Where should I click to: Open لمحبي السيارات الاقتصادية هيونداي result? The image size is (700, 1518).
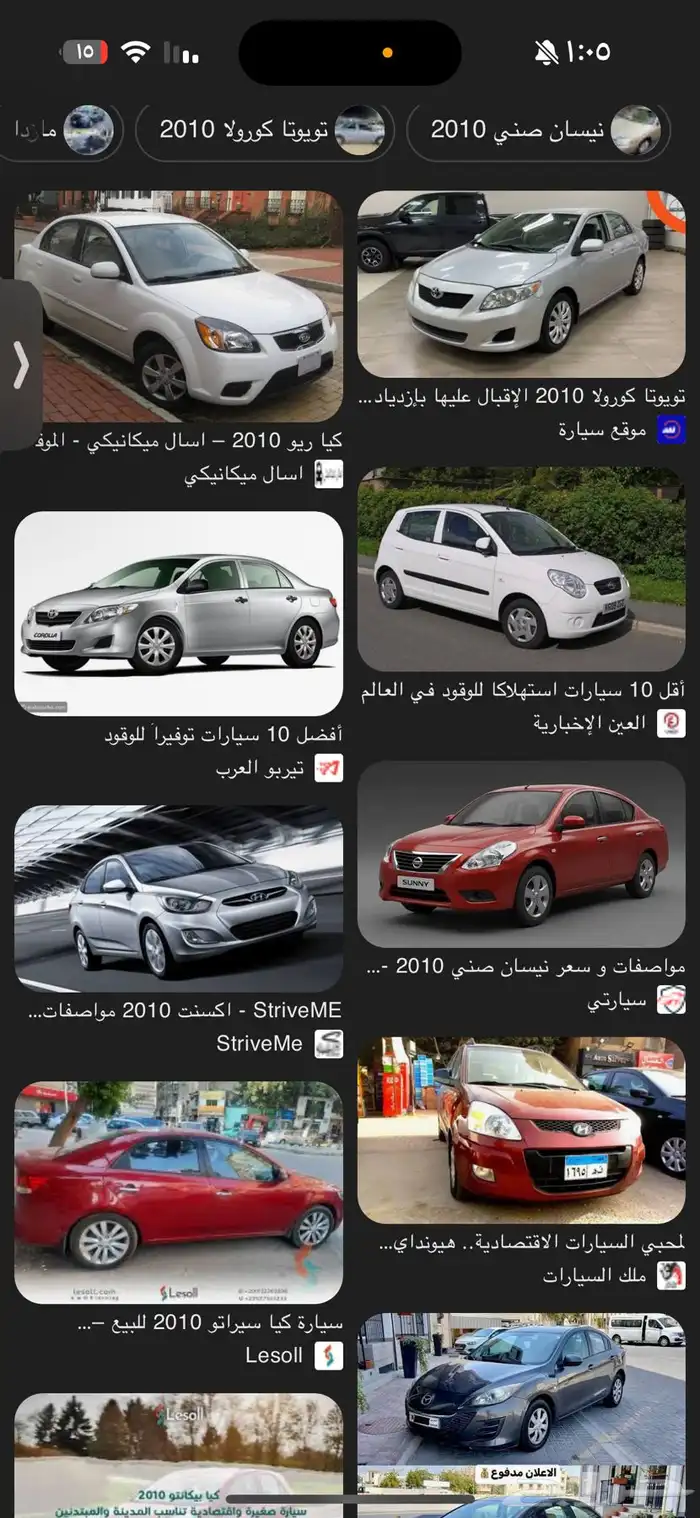(521, 1129)
